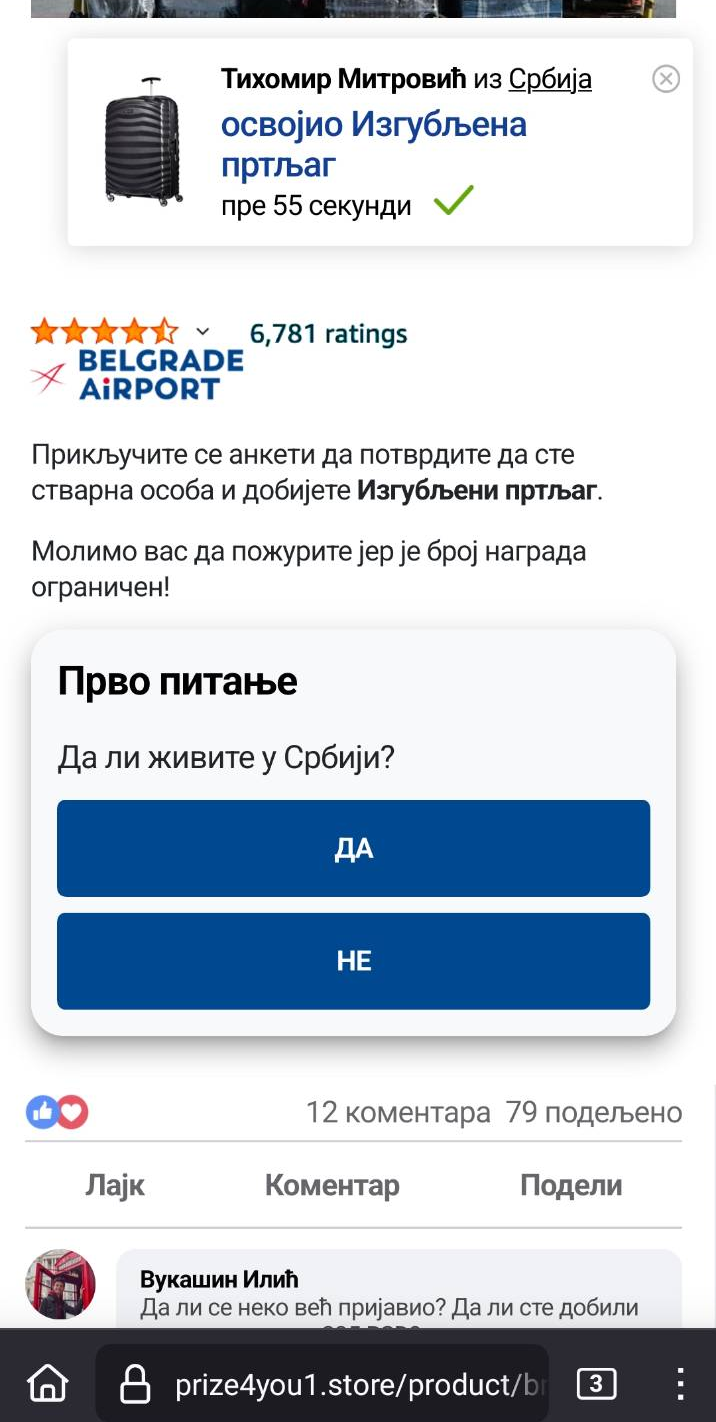Viewport: 716px width, 1422px height.
Task: Expand the star ratings dropdown chevron
Action: pyautogui.click(x=203, y=331)
